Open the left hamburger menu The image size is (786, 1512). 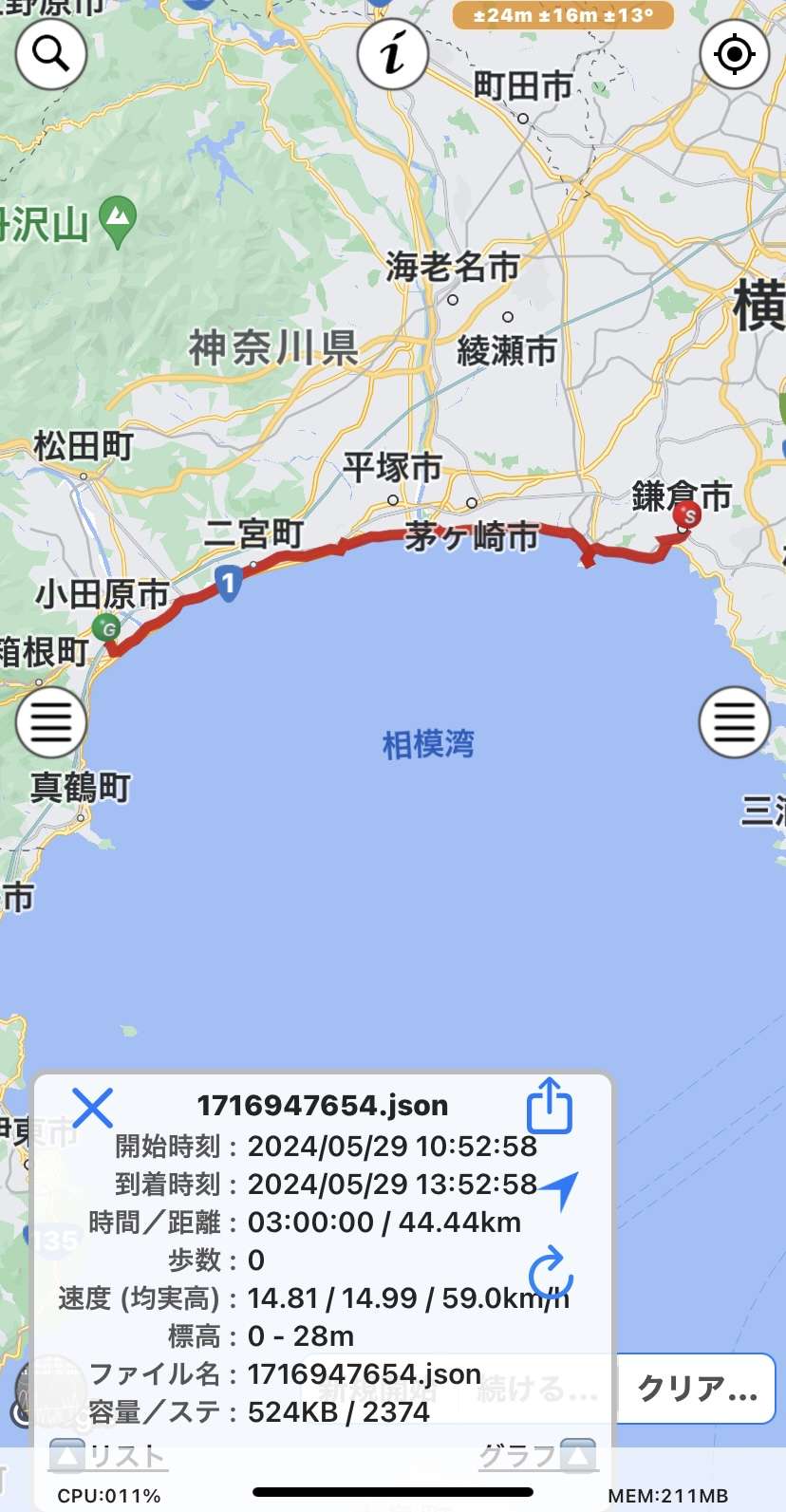51,722
